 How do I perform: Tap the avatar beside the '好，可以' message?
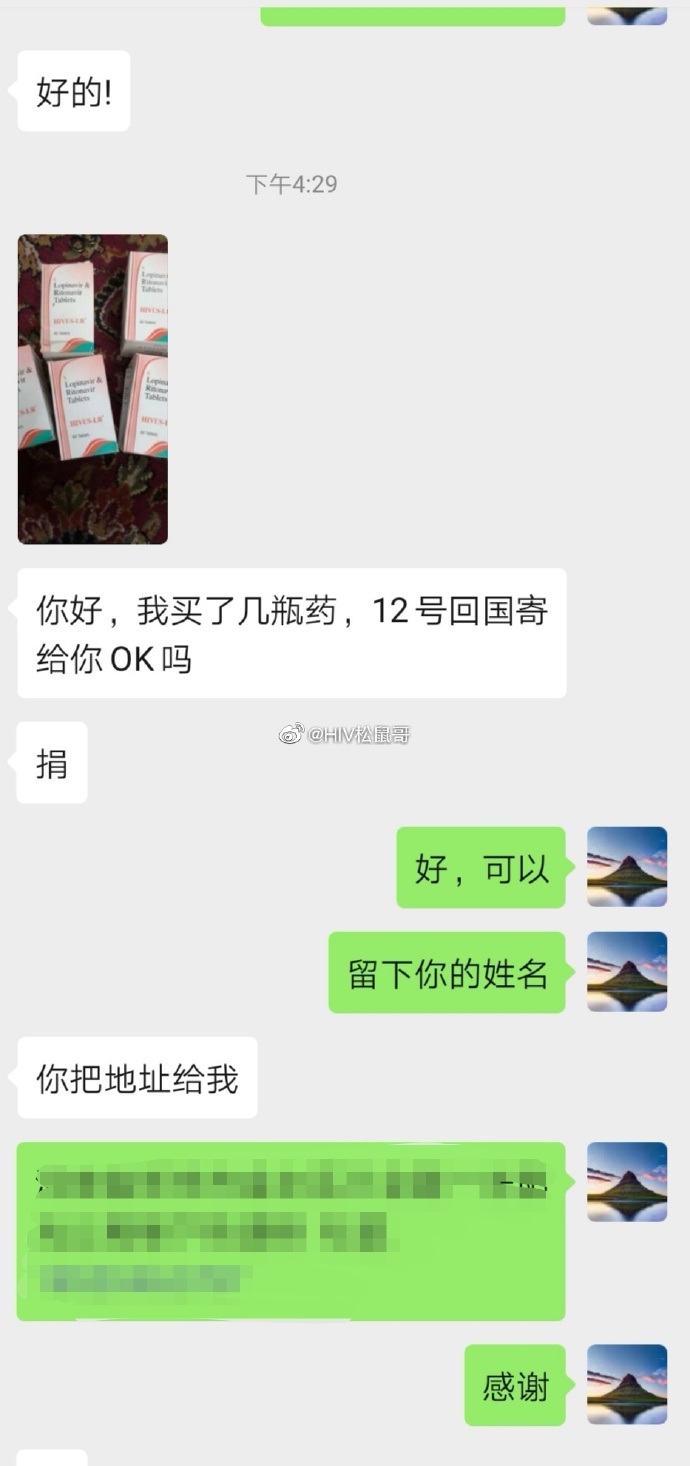point(626,867)
